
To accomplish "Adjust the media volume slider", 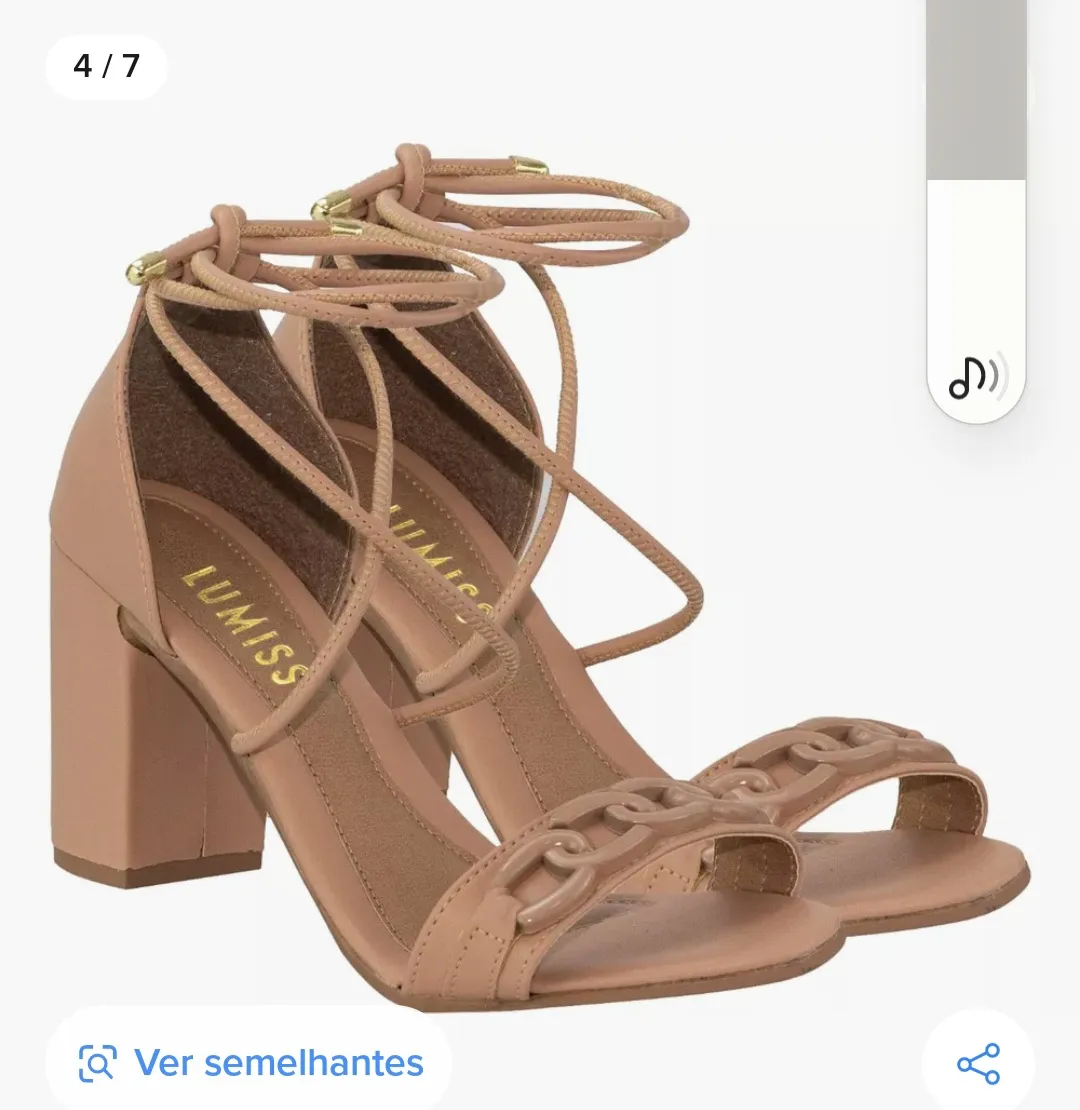I will tap(976, 180).
